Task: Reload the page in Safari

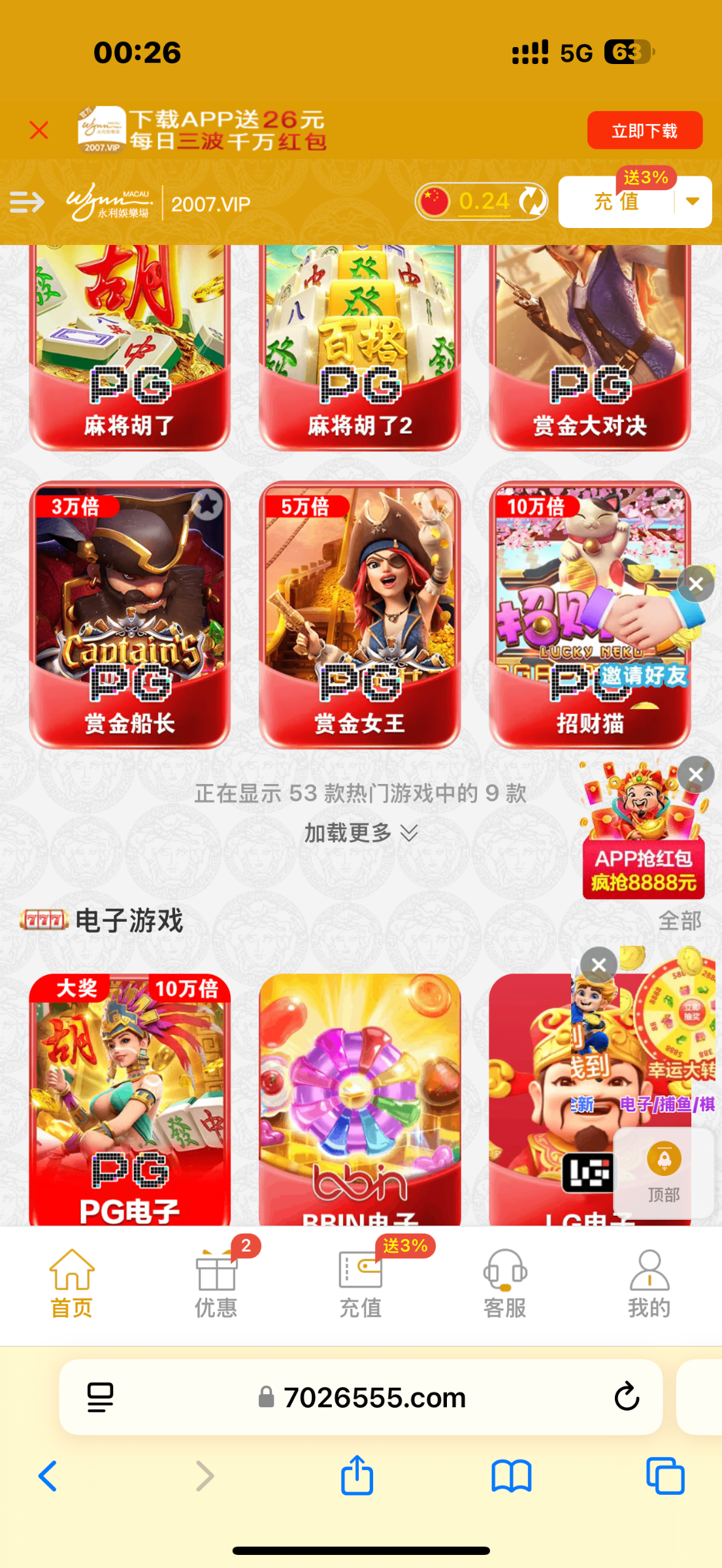Action: point(627,1397)
